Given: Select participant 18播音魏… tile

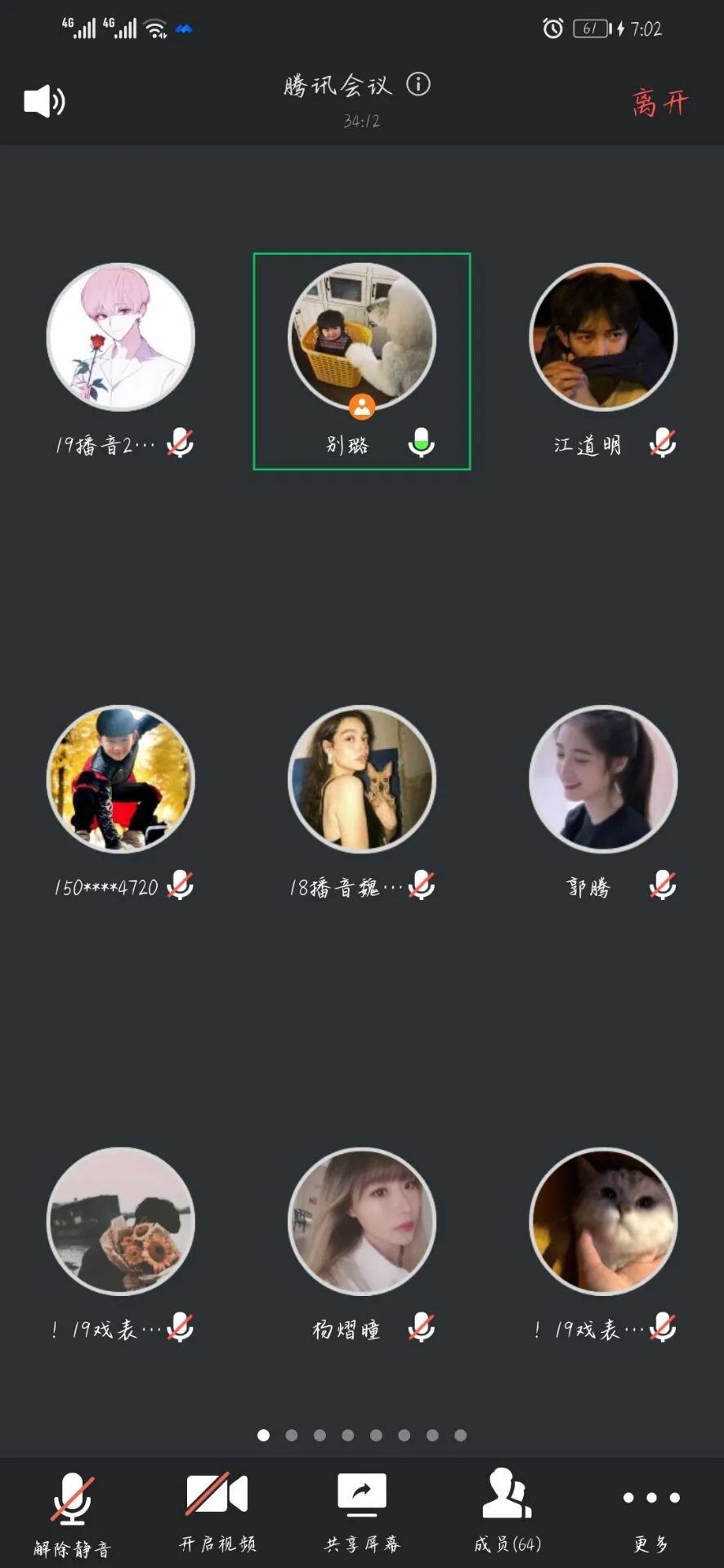Looking at the screenshot, I should (362, 778).
